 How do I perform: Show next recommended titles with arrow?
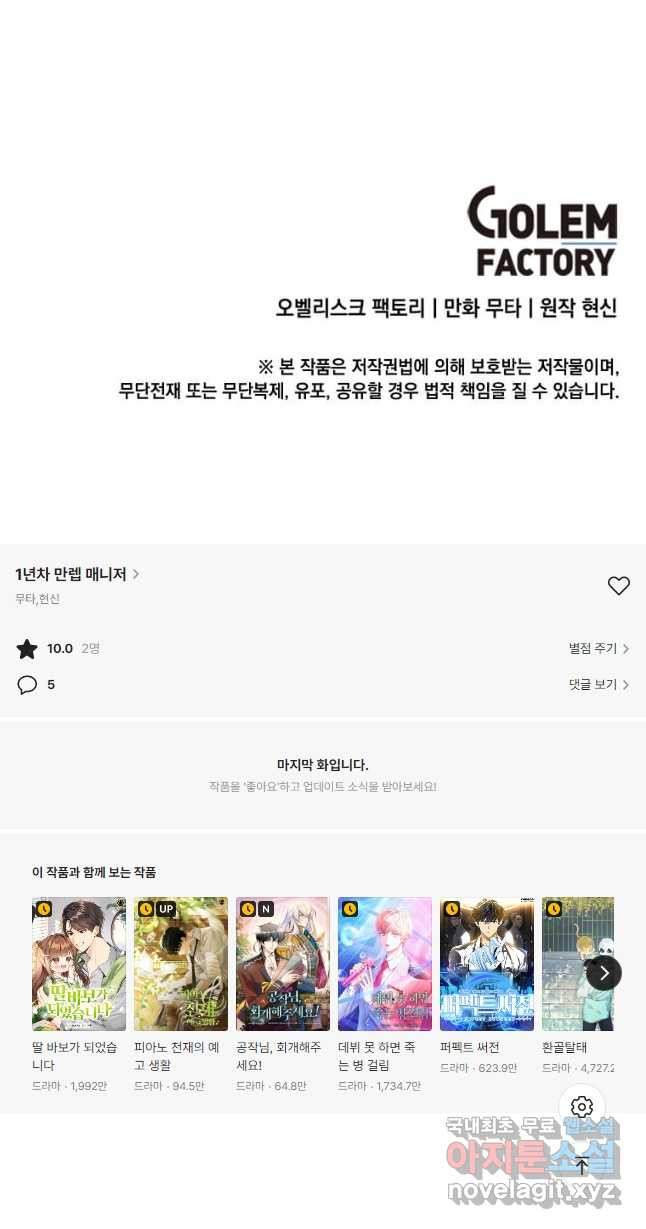(x=603, y=972)
